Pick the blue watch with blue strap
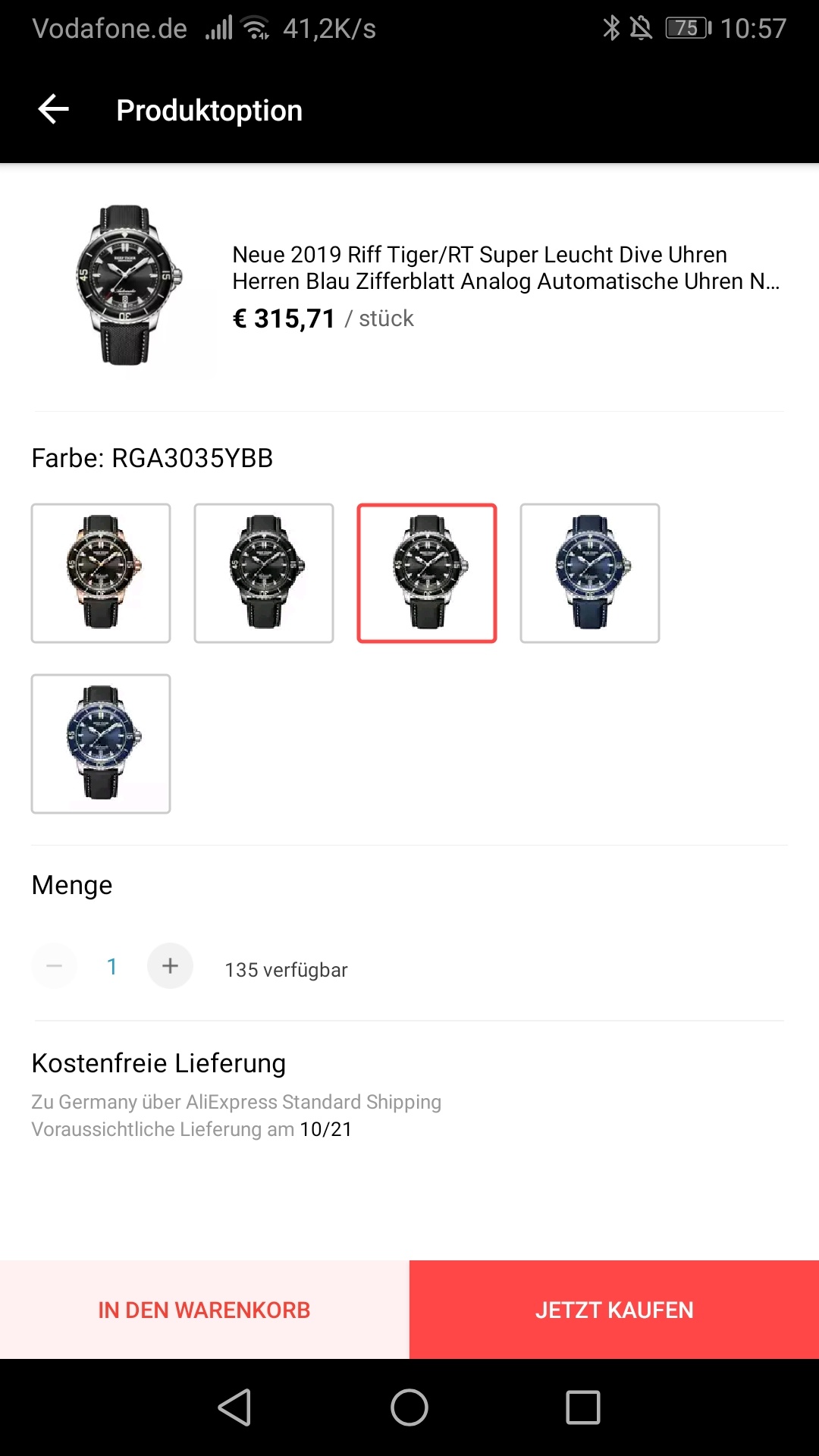 590,573
